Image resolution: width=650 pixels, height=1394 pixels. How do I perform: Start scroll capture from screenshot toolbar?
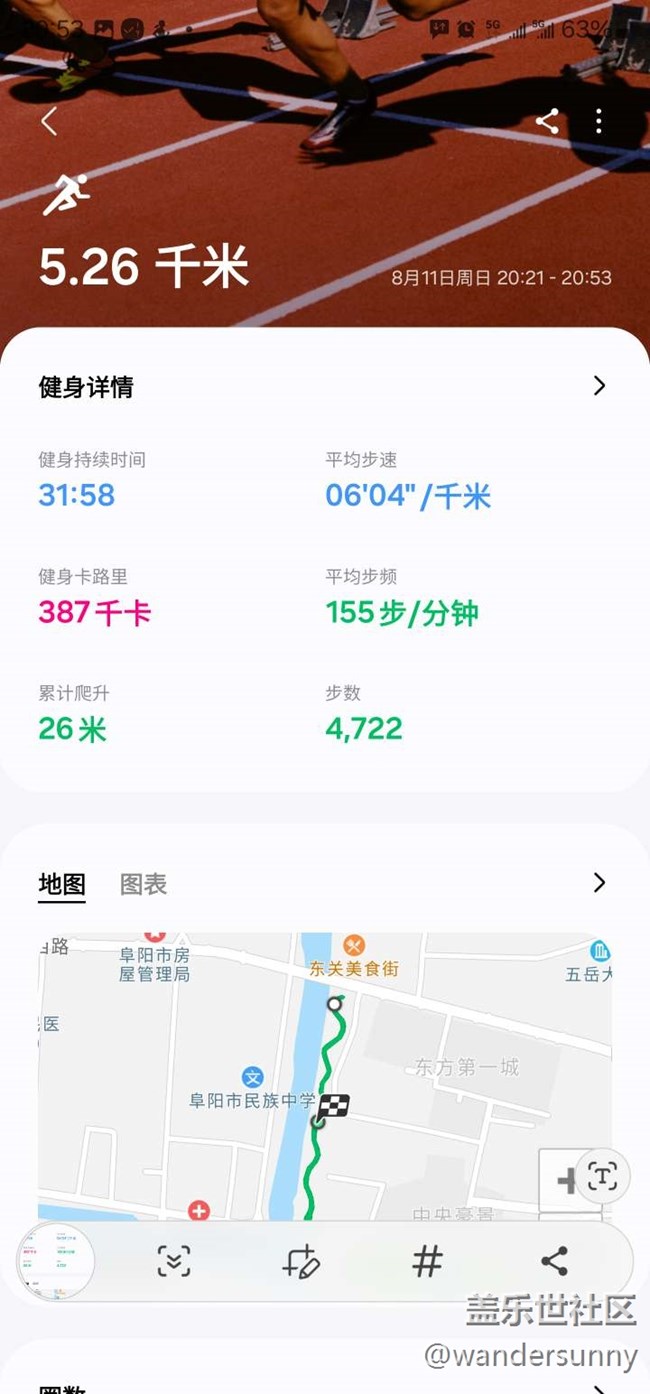(174, 1262)
